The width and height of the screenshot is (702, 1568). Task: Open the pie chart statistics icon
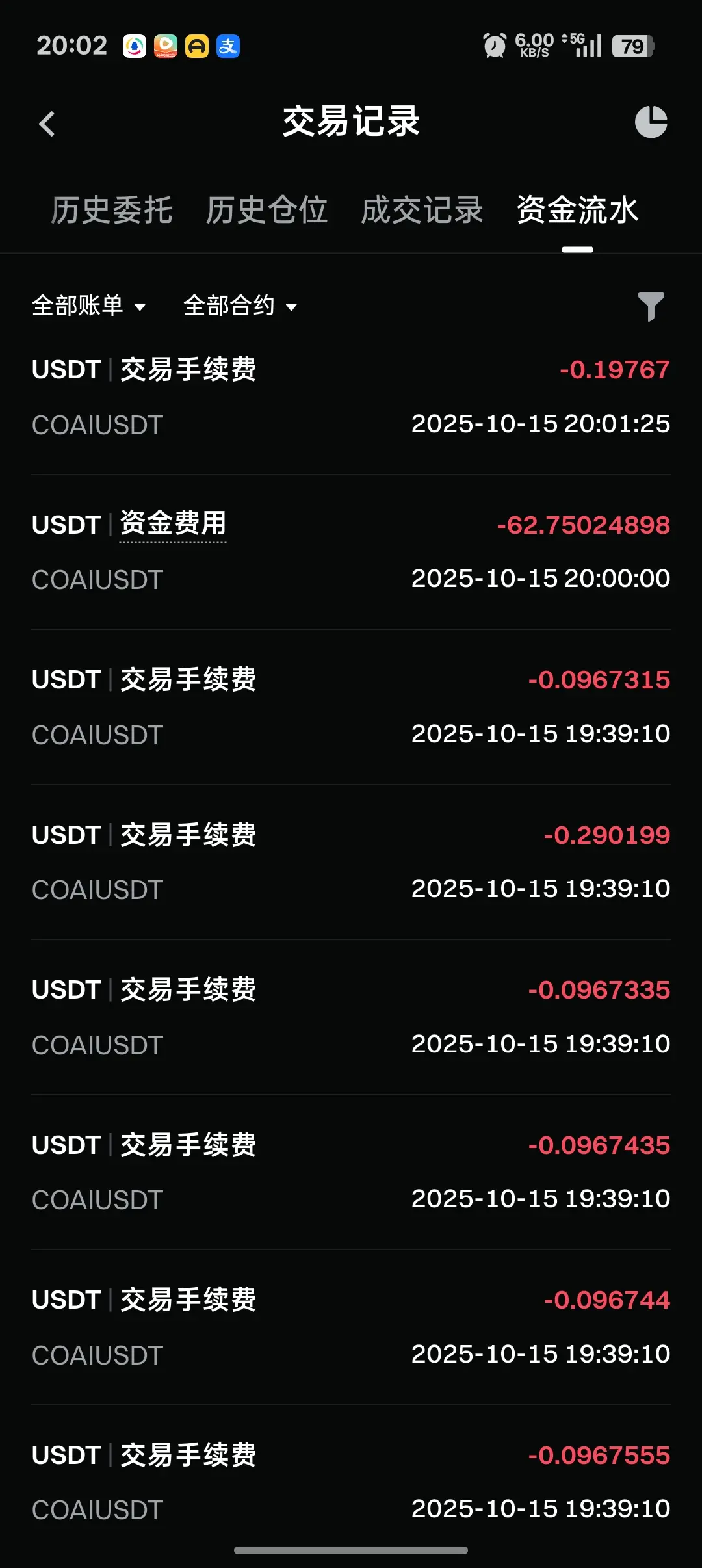651,122
